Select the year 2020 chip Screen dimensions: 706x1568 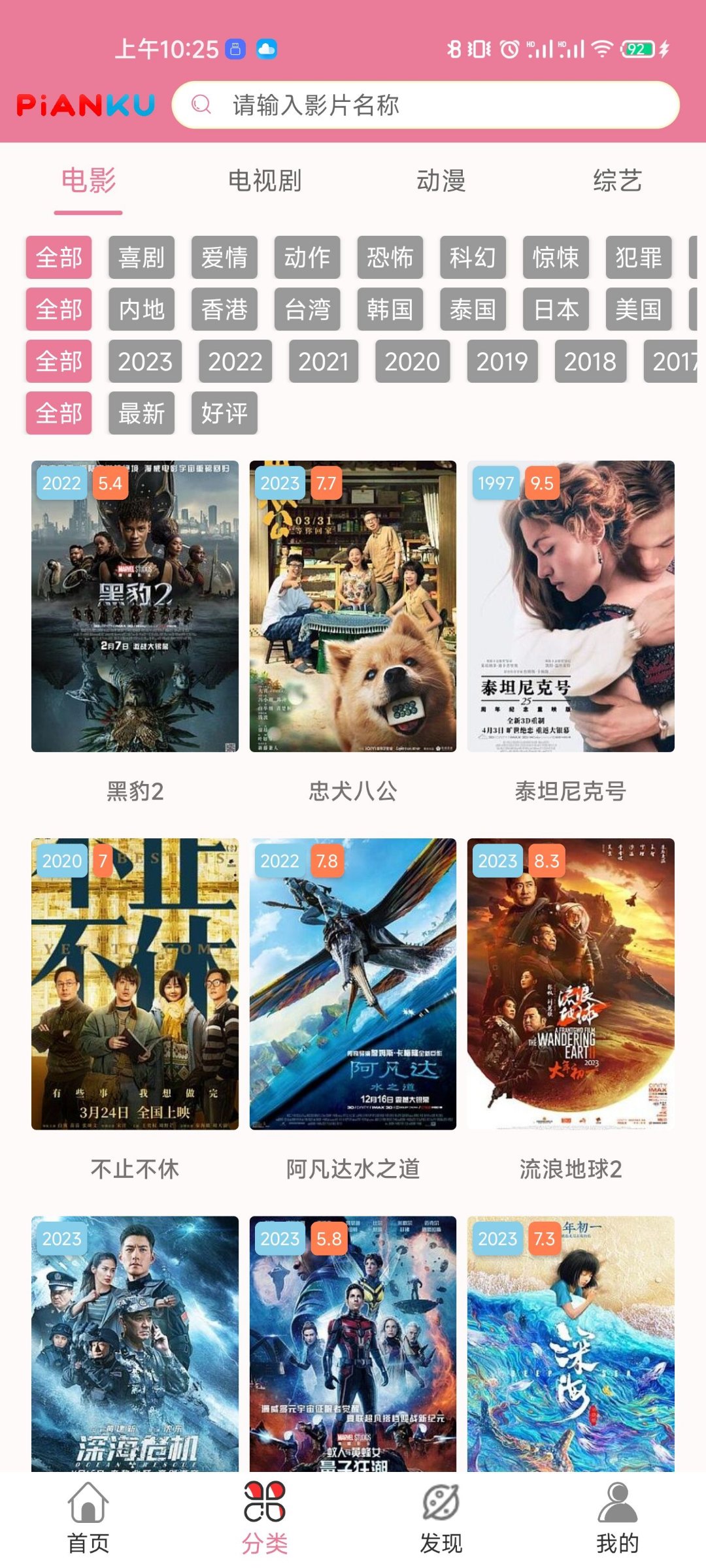(x=412, y=361)
